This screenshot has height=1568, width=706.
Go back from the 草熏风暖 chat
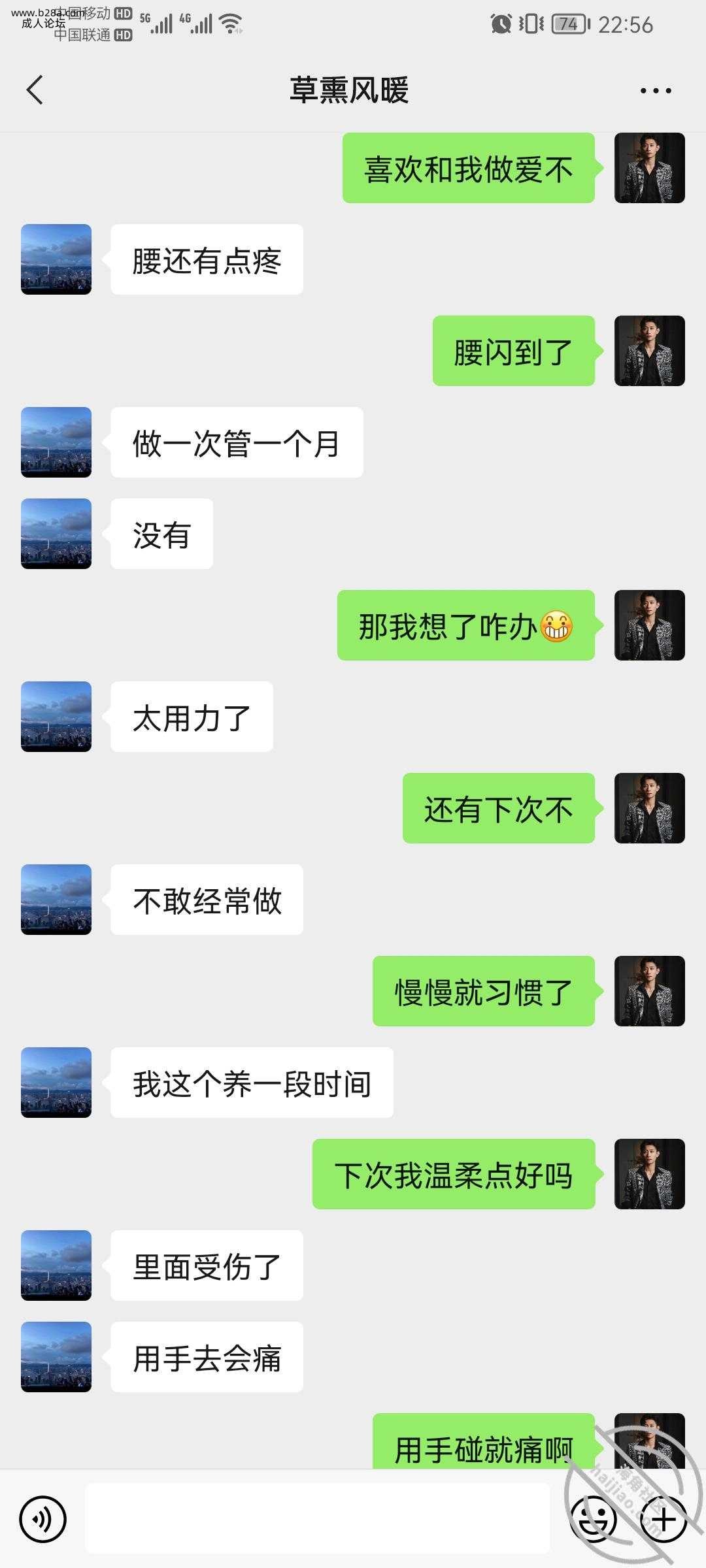tap(35, 90)
